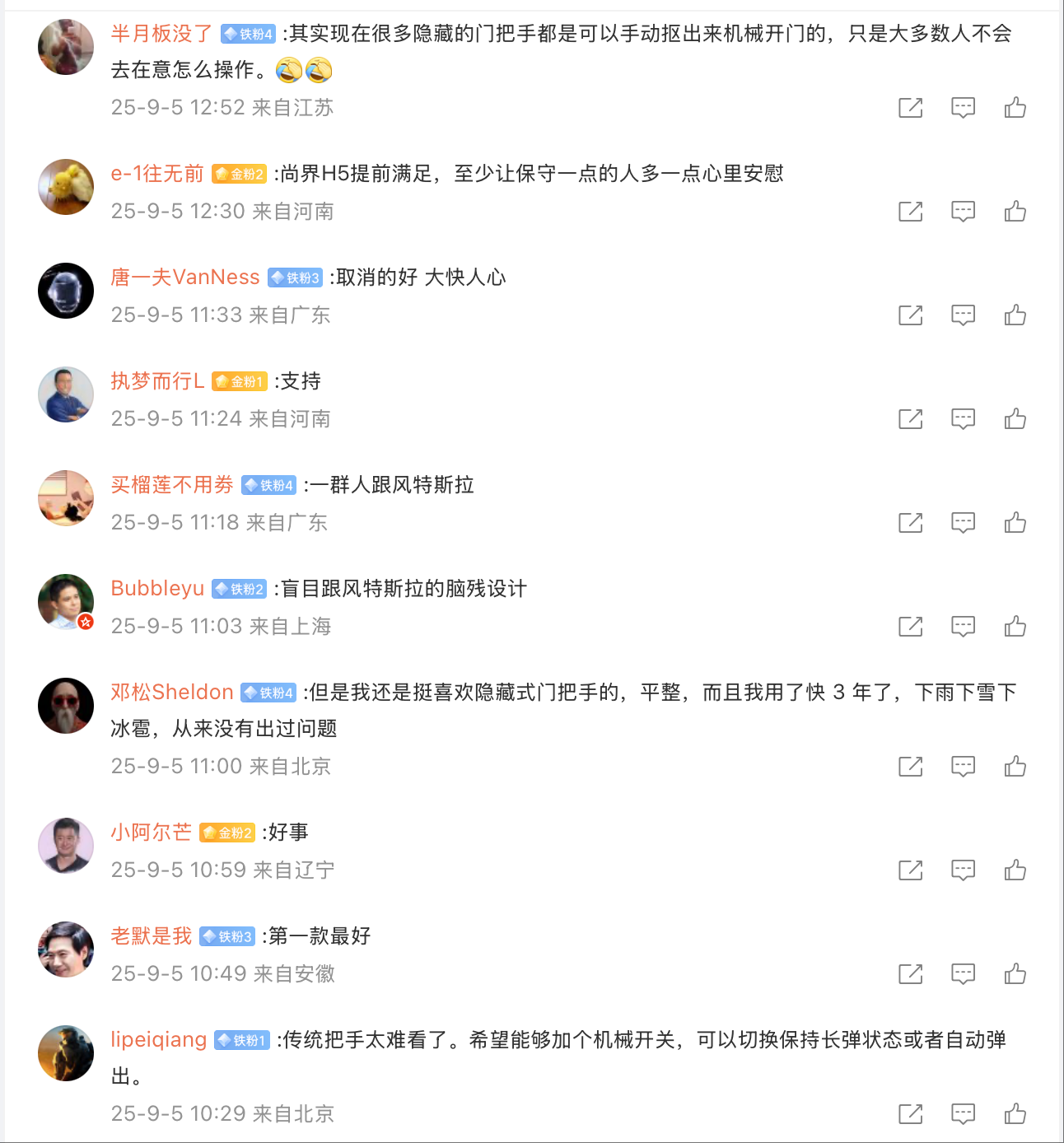Like 执梦而行L's comment
Screen dimensions: 1064x1143
click(1015, 419)
